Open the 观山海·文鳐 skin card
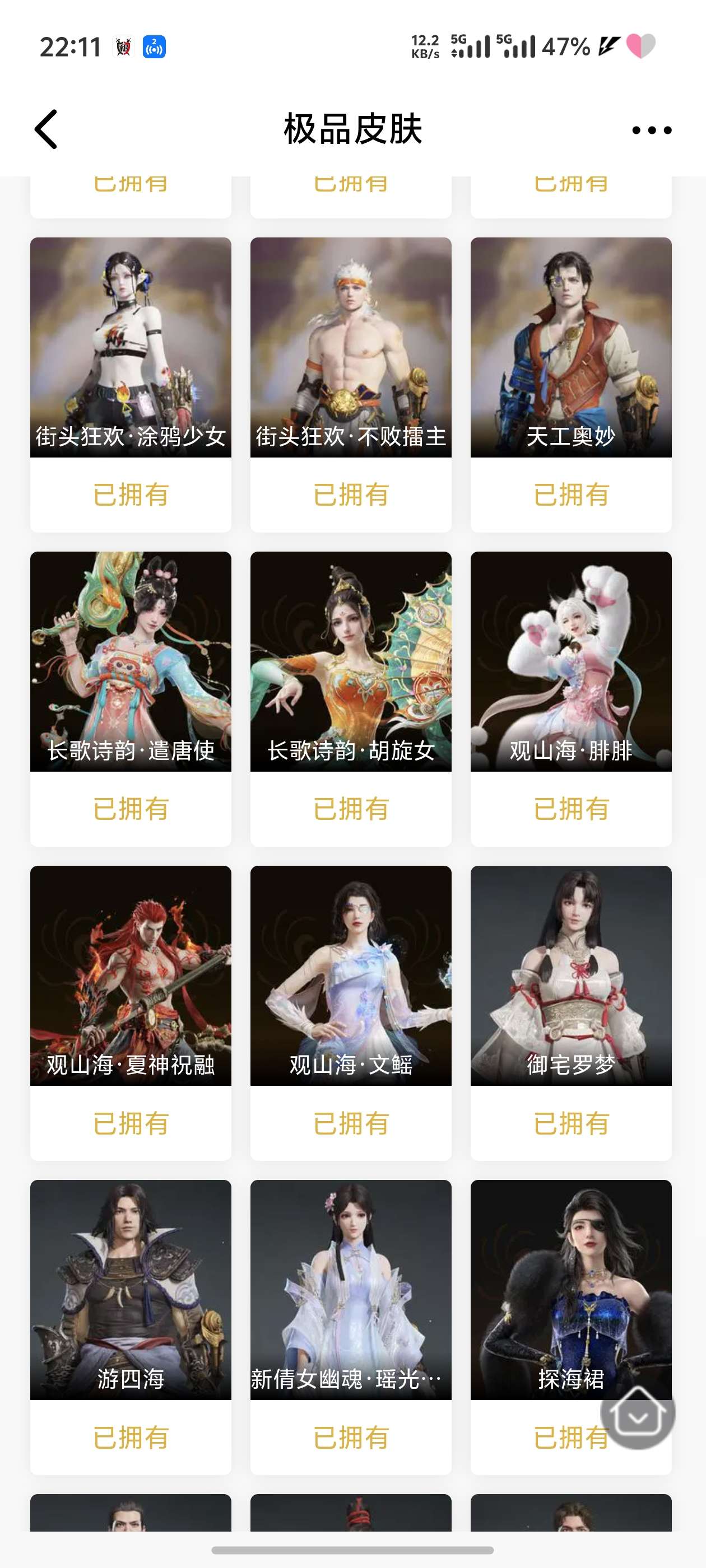The image size is (706, 1568). pyautogui.click(x=350, y=975)
